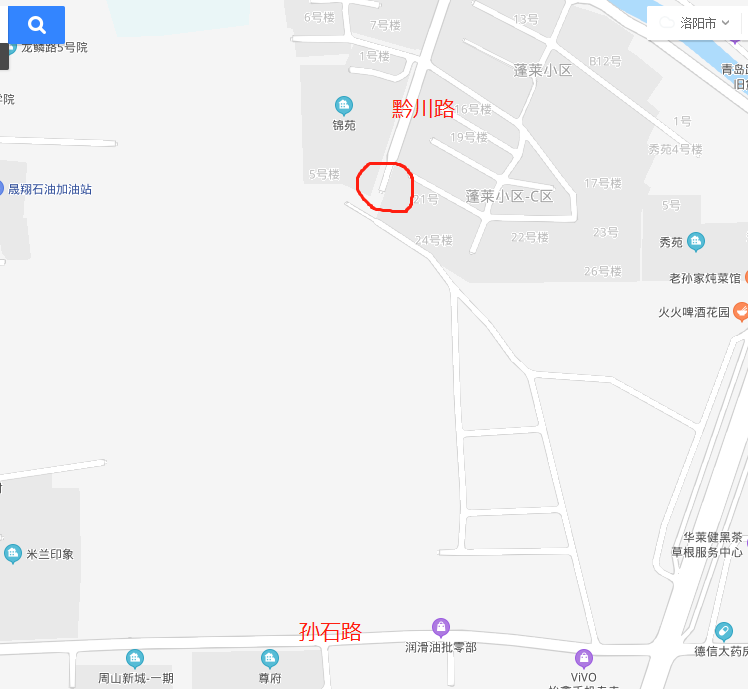Open the 周山新城-一期 marker
The image size is (748, 689).
(x=135, y=658)
